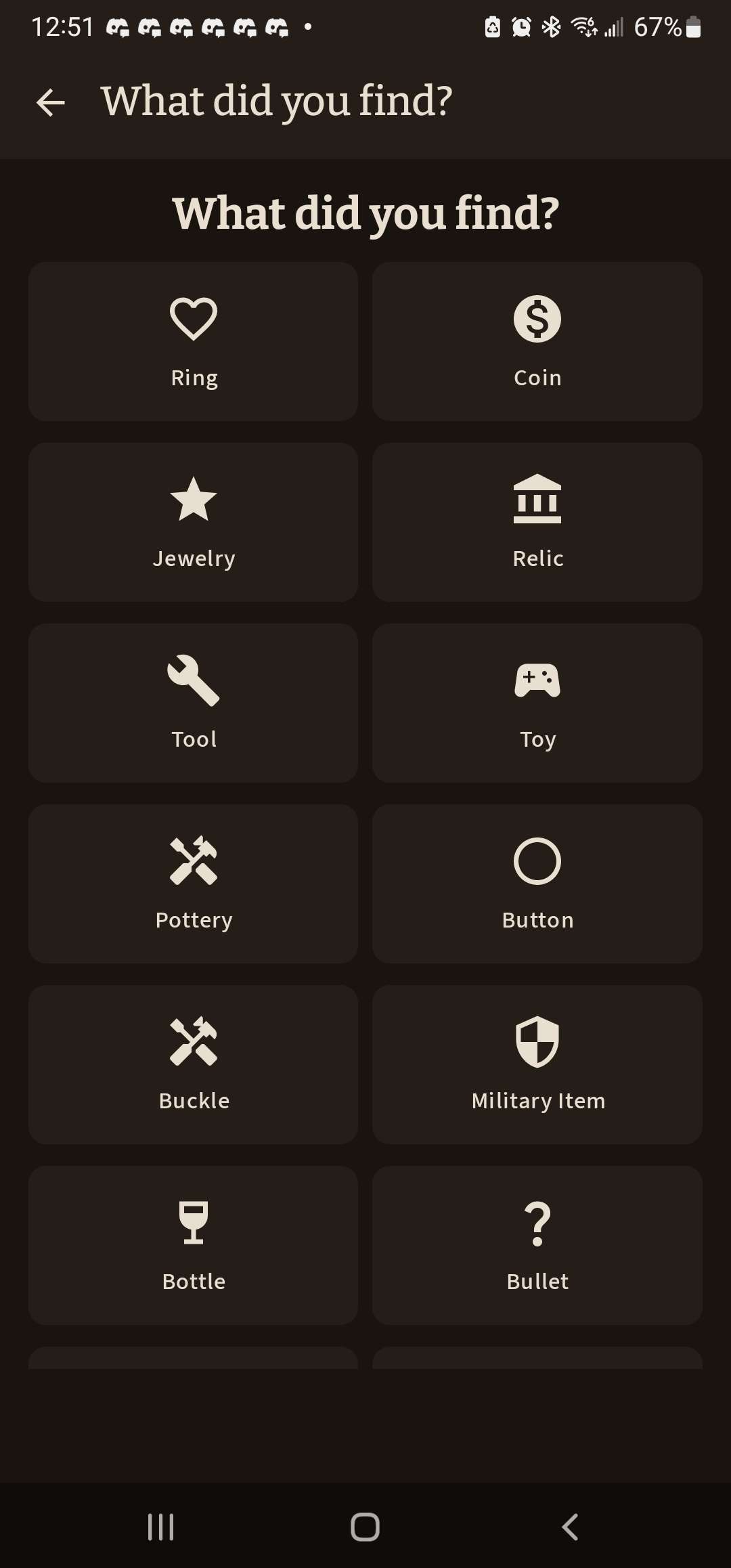Select the Relic category
The width and height of the screenshot is (731, 1568).
coord(537,522)
